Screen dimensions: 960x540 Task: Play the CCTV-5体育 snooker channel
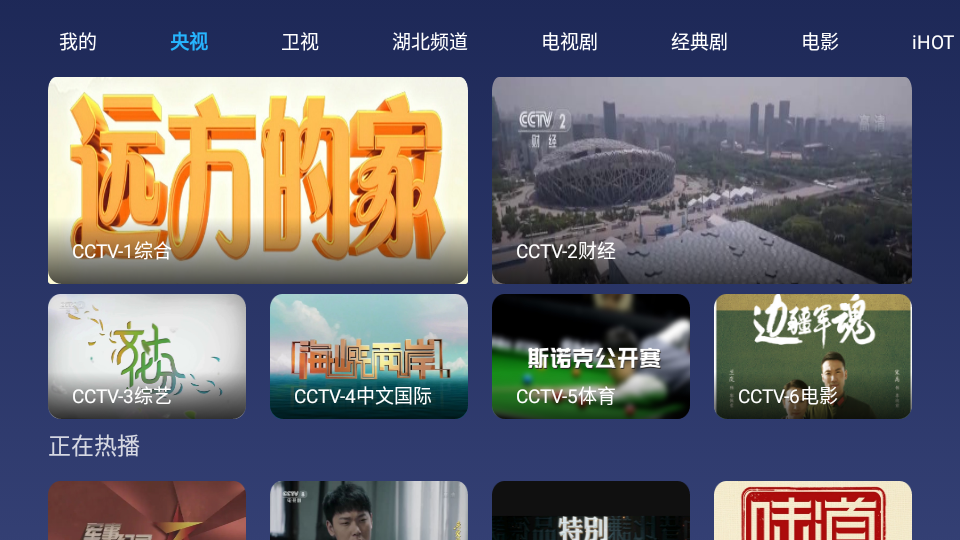tap(591, 356)
